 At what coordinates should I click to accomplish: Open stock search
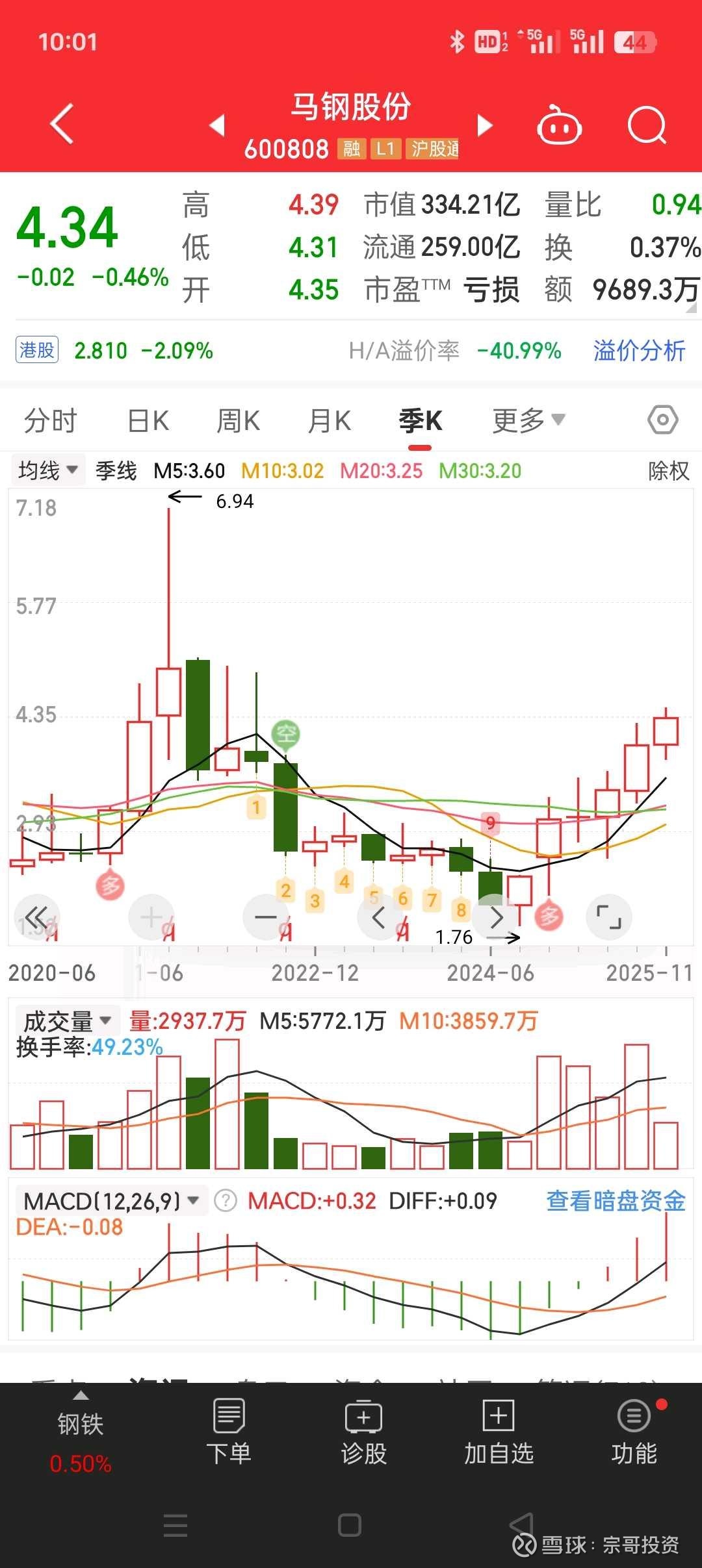coord(647,125)
